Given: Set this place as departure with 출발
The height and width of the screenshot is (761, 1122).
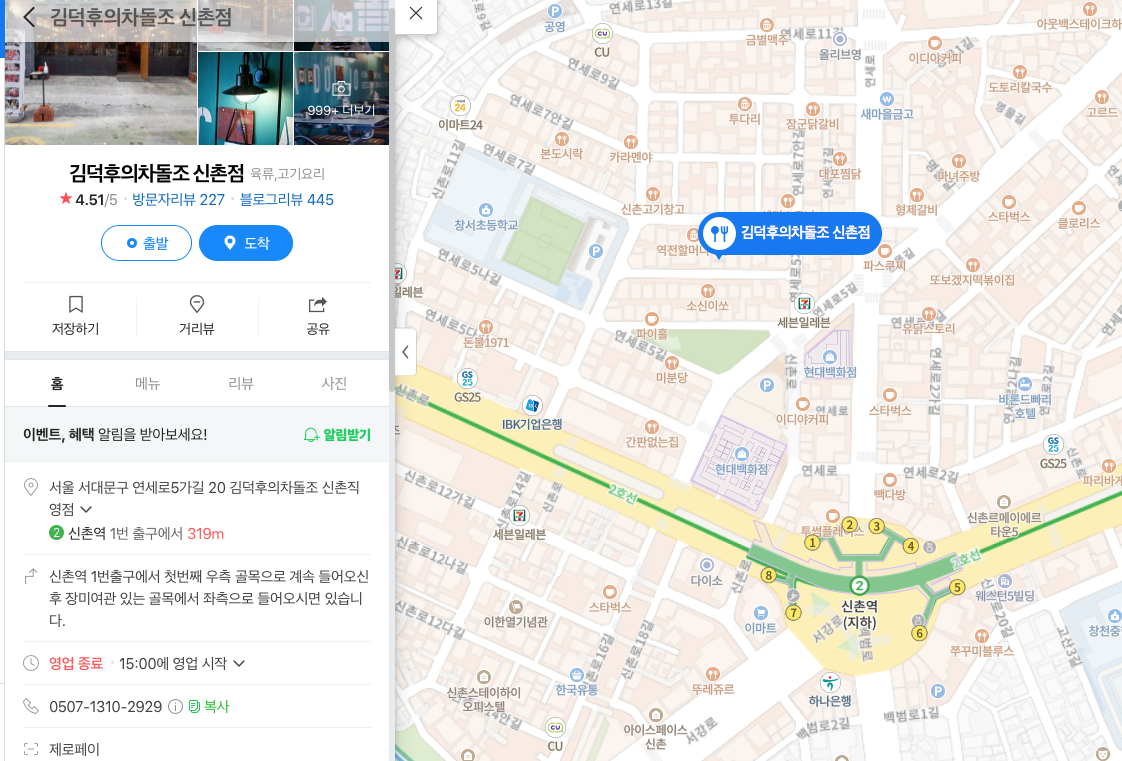Looking at the screenshot, I should [146, 243].
